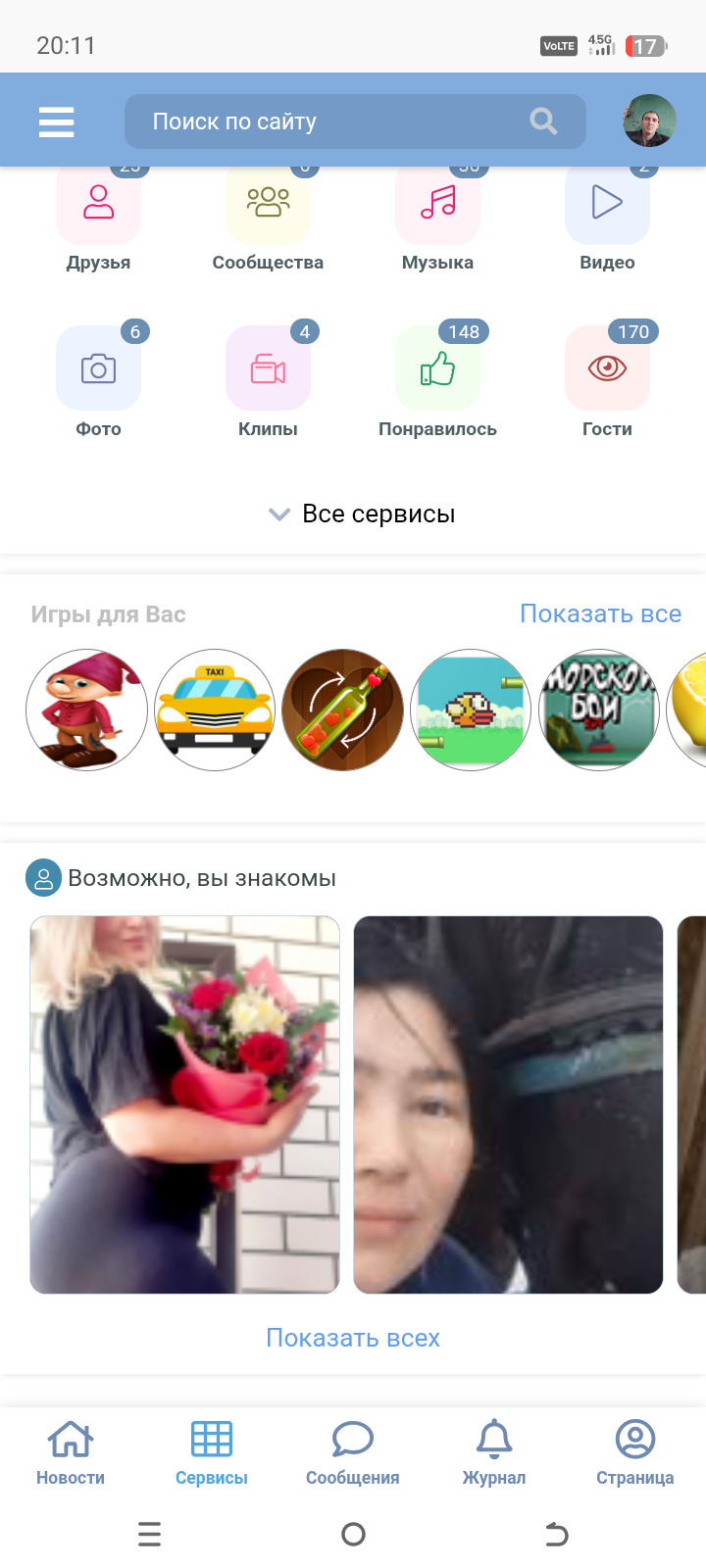Launch the yellow taxi game
Screen dimensions: 706x1568
[215, 710]
